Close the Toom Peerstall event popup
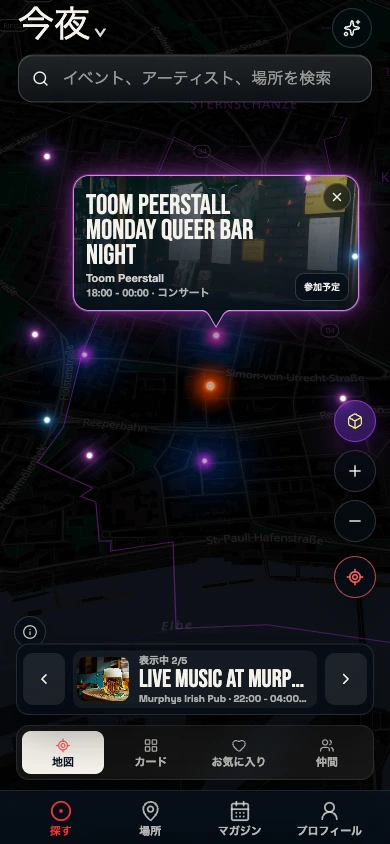Viewport: 390px width, 844px height. 337,198
